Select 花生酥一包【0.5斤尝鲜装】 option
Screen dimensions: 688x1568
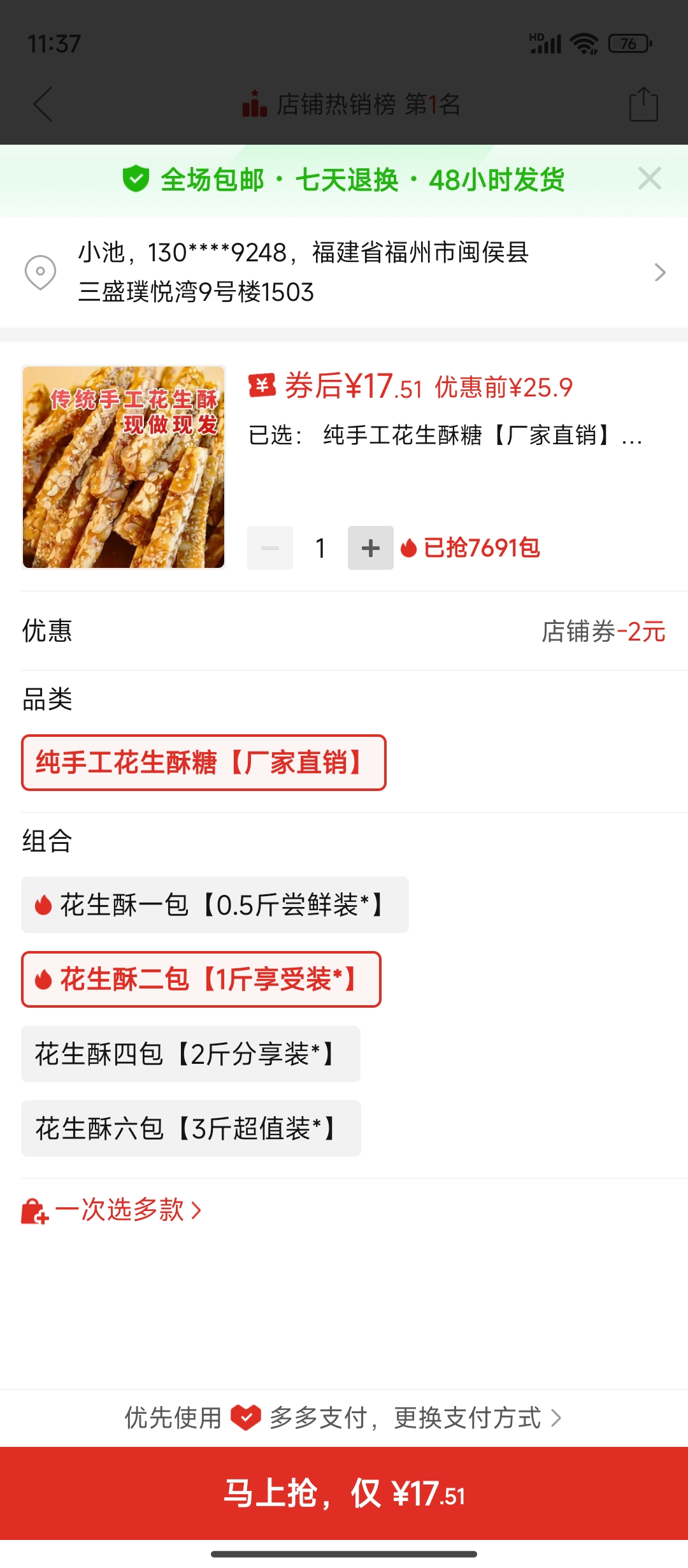215,905
